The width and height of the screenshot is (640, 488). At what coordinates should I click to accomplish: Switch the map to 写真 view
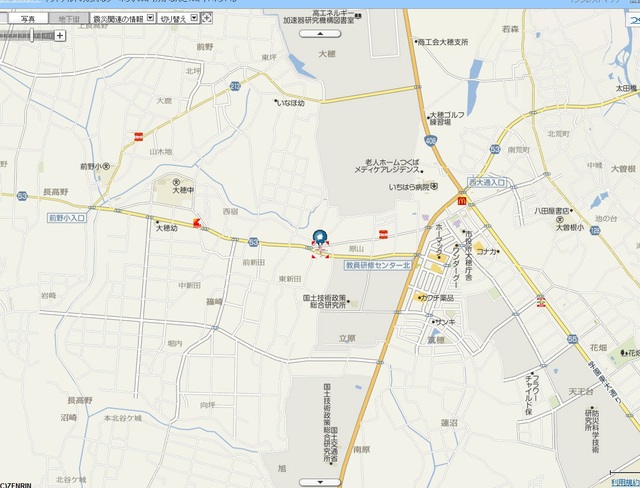(x=27, y=19)
